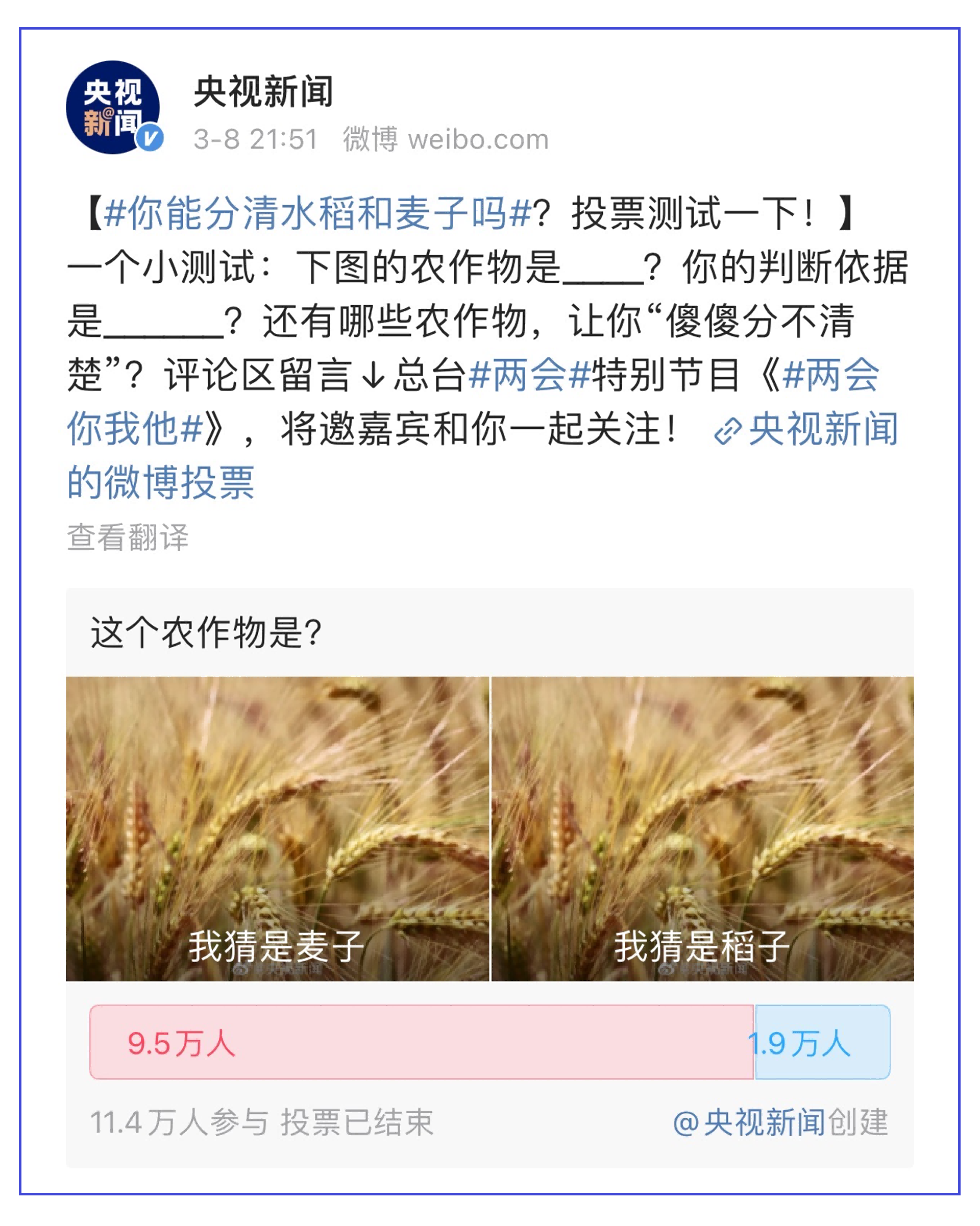The image size is (980, 1226).
Task: Select poll option 我猜是麦子
Action: tap(277, 828)
